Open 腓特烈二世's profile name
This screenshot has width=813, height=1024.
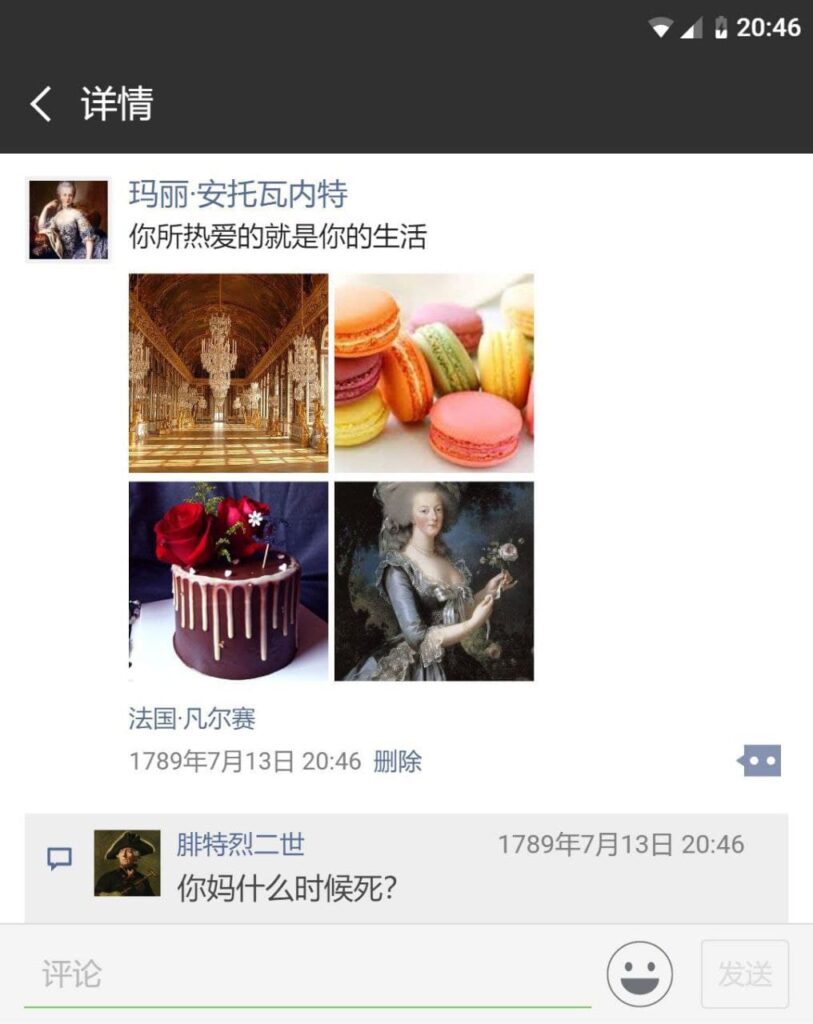coord(241,845)
